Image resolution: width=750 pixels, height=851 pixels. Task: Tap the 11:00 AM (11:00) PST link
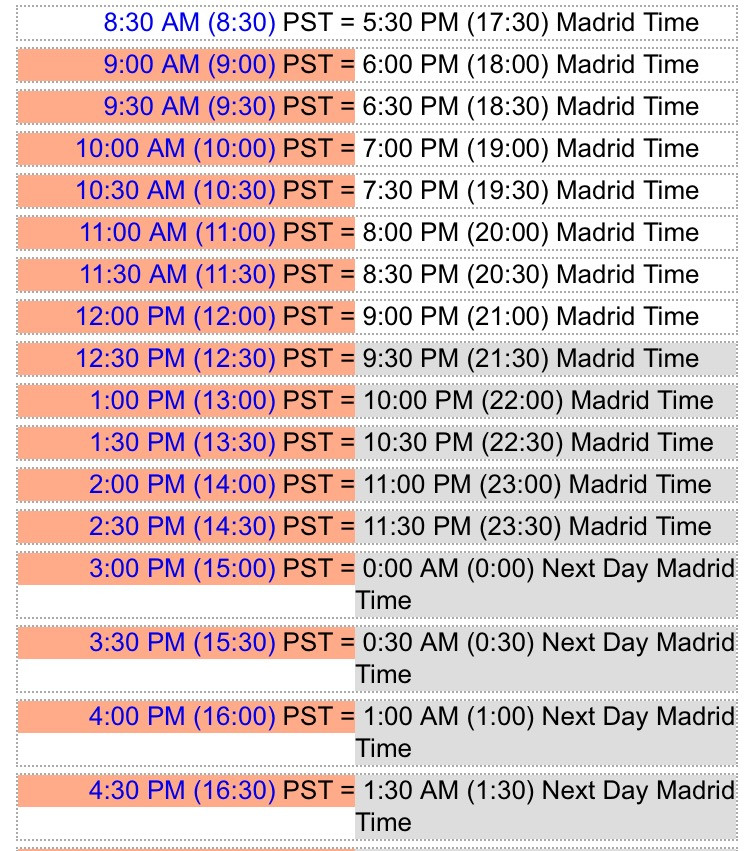[x=178, y=233]
